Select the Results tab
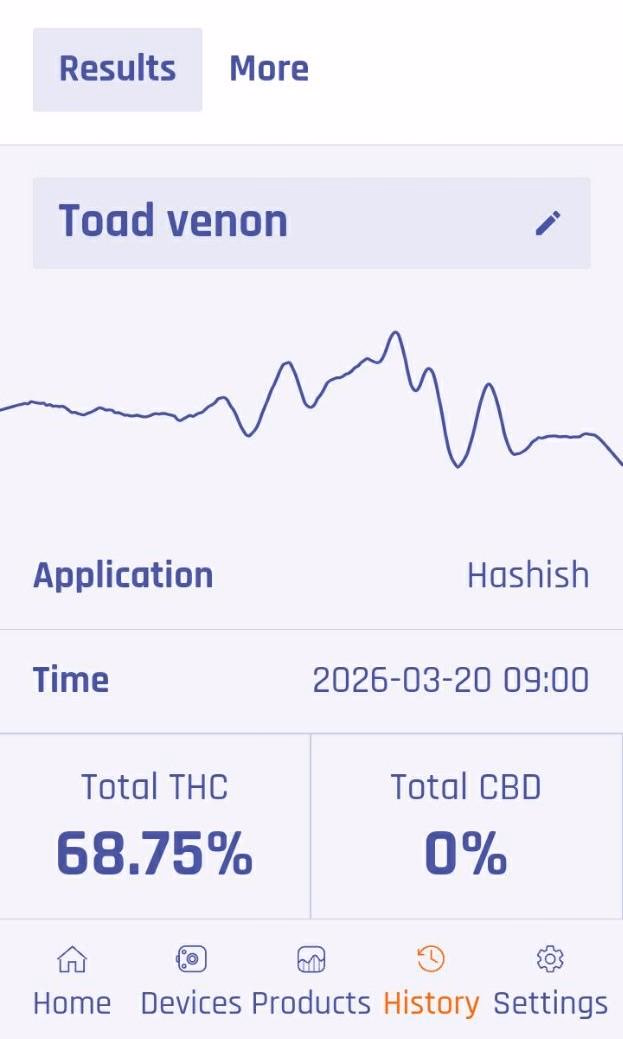Image resolution: width=623 pixels, height=1039 pixels. 117,69
